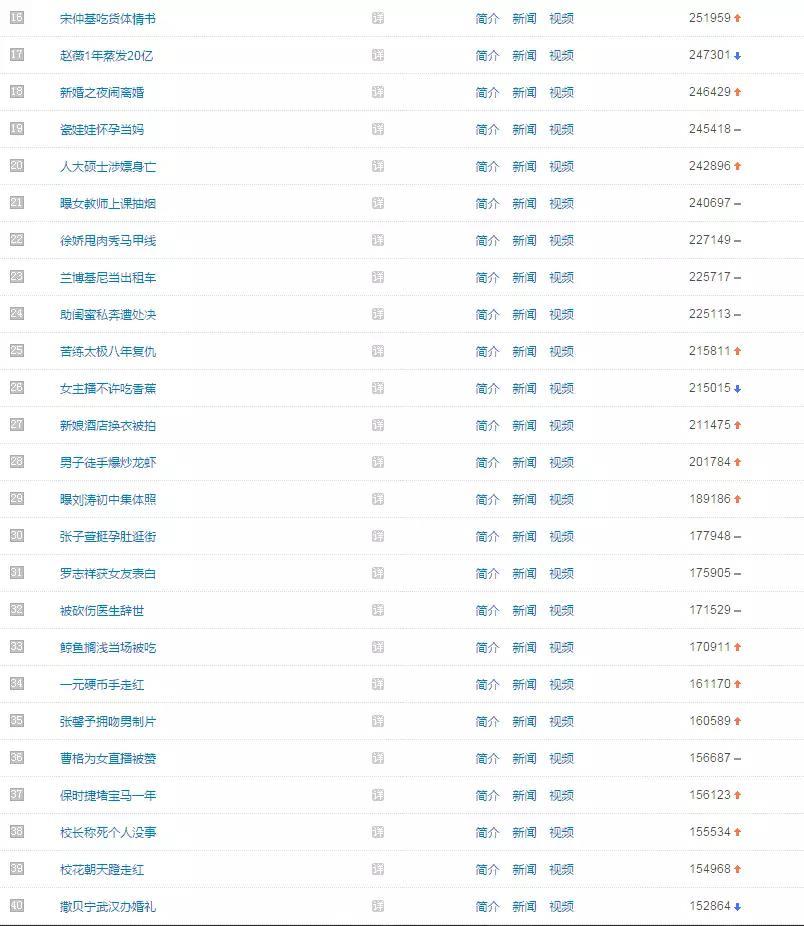Tap the 详 icon beside 曝女教师上课抽烟
The width and height of the screenshot is (804, 926).
[x=377, y=203]
